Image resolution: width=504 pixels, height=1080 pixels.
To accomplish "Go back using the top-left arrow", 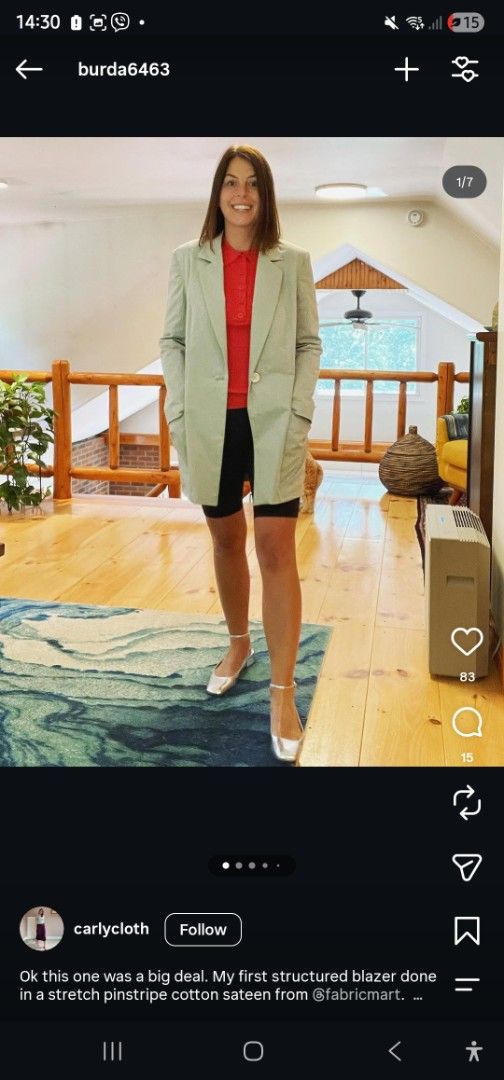I will (29, 69).
